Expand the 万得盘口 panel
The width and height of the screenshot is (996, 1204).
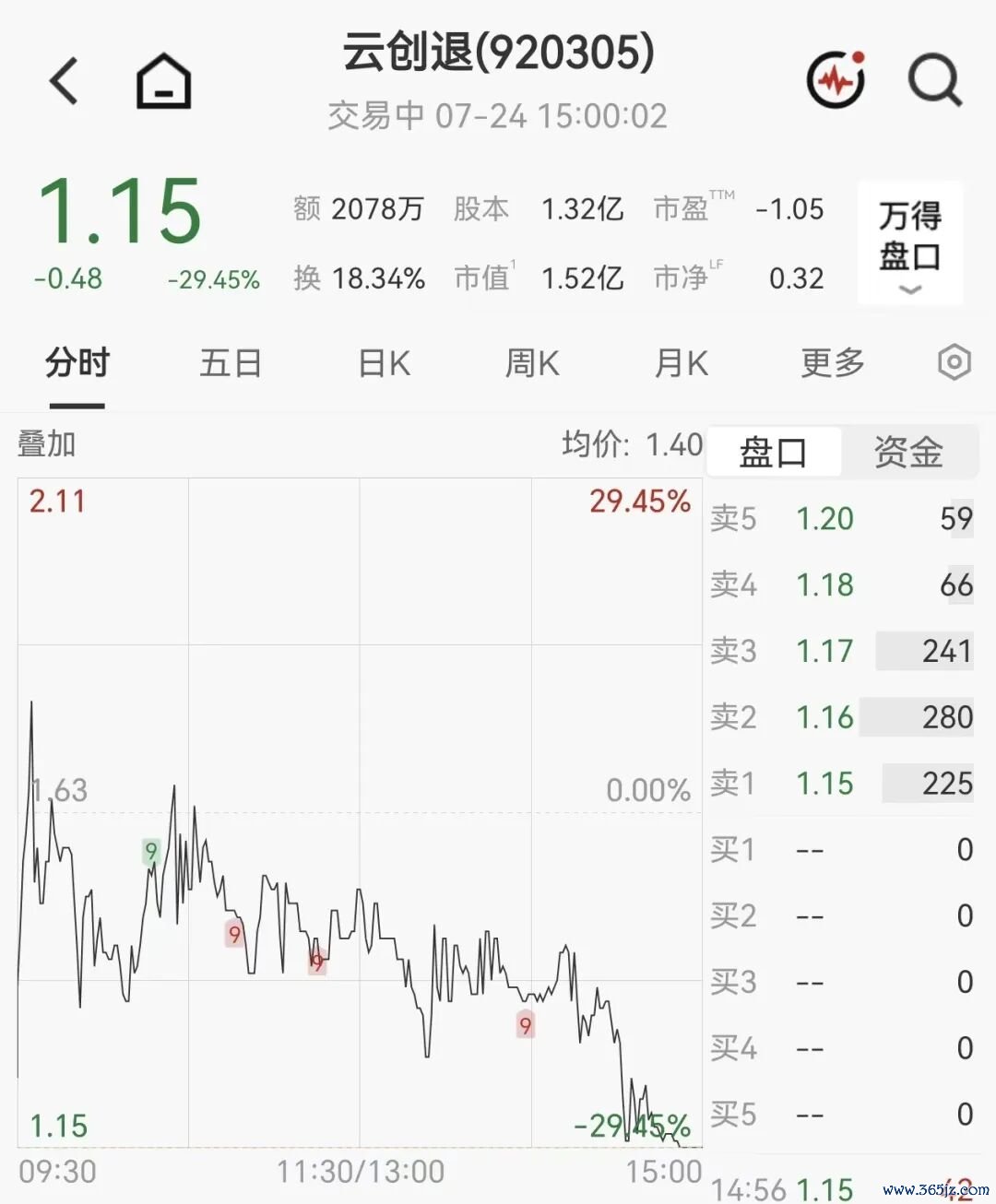(910, 243)
